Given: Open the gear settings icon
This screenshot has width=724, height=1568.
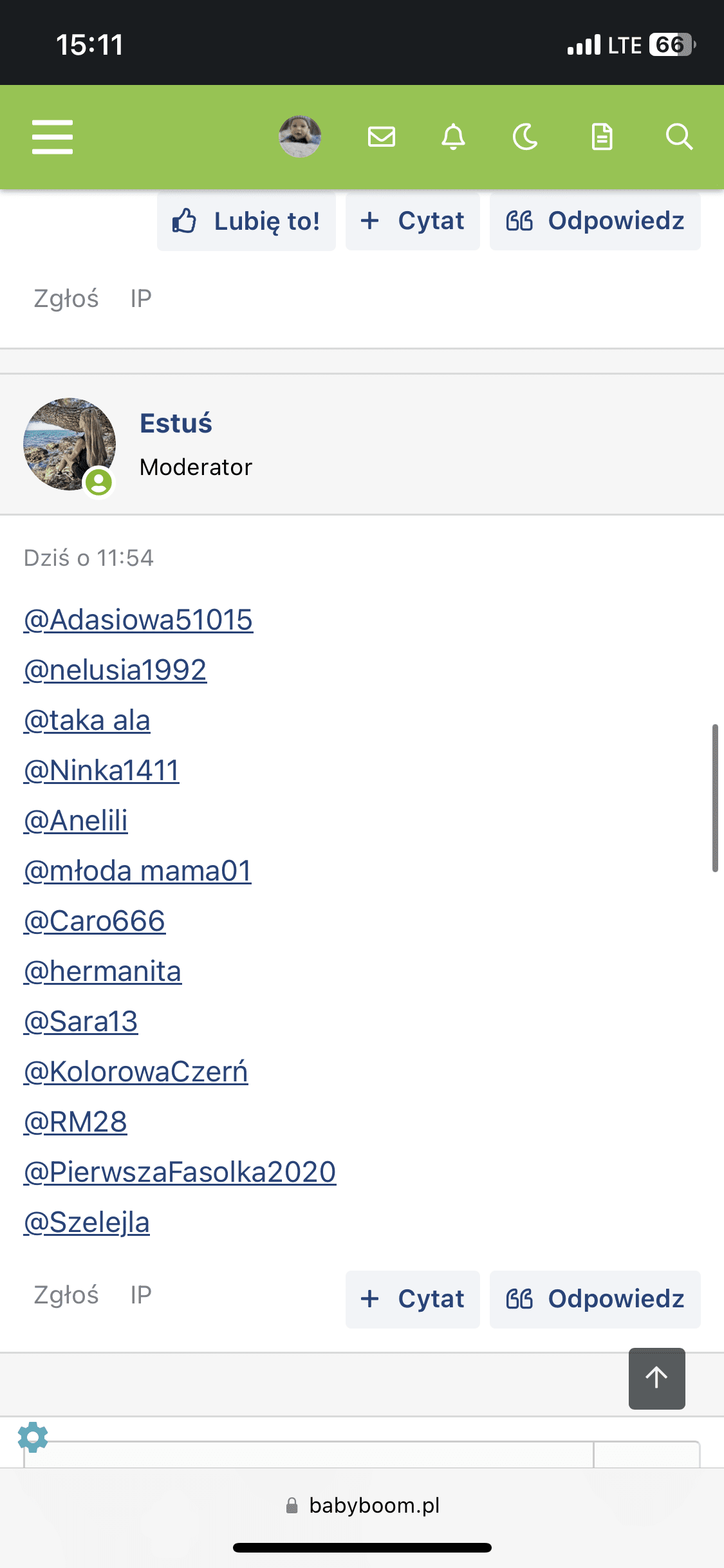Looking at the screenshot, I should [33, 1437].
